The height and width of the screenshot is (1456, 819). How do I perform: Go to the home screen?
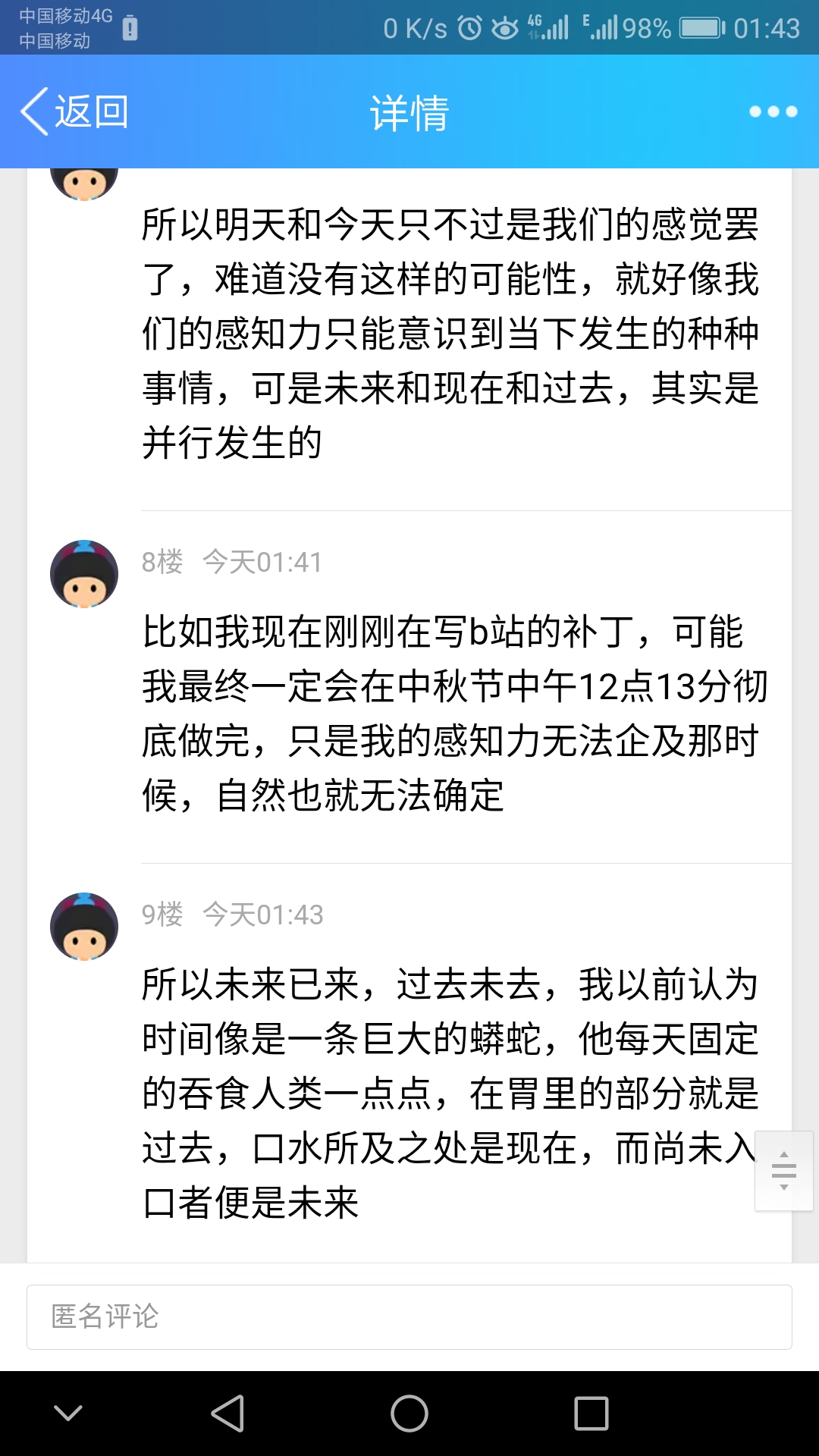[409, 1414]
